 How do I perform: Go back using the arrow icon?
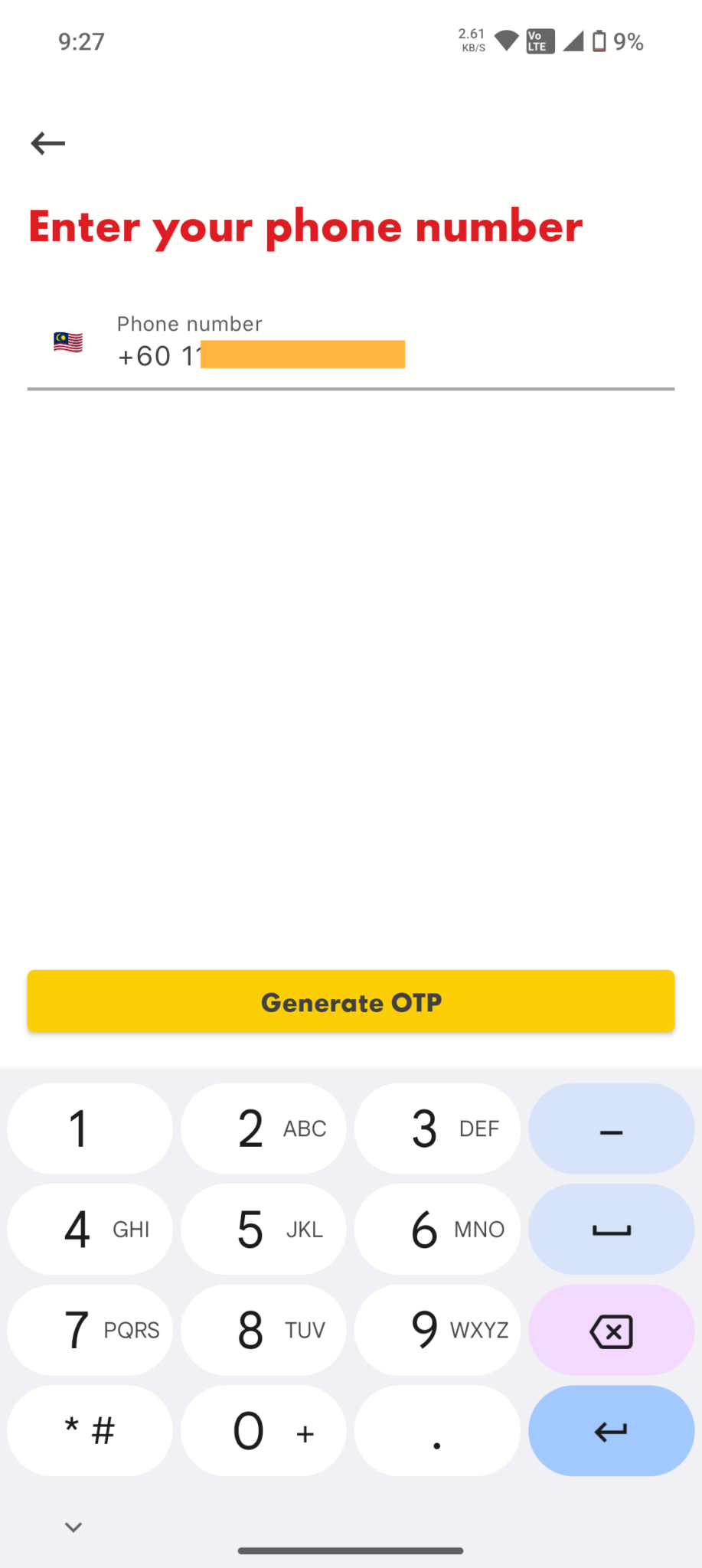click(x=47, y=143)
